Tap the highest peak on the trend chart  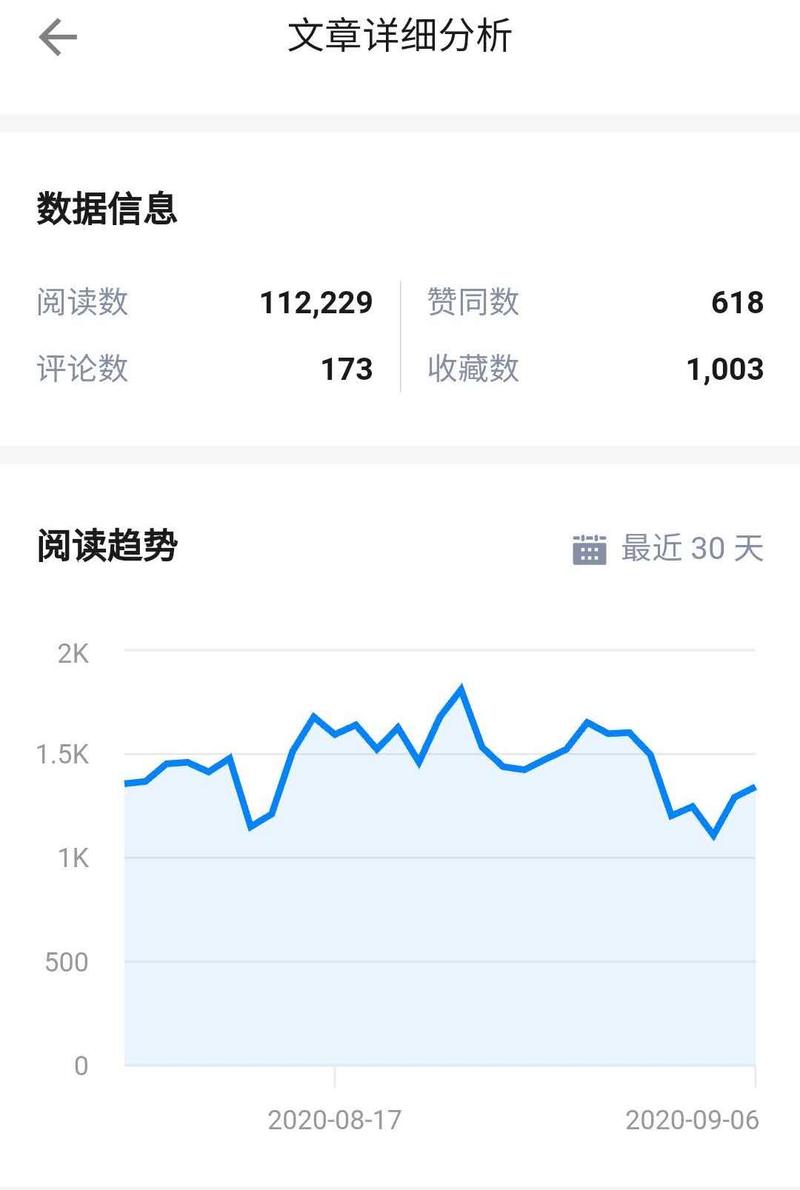[x=462, y=685]
